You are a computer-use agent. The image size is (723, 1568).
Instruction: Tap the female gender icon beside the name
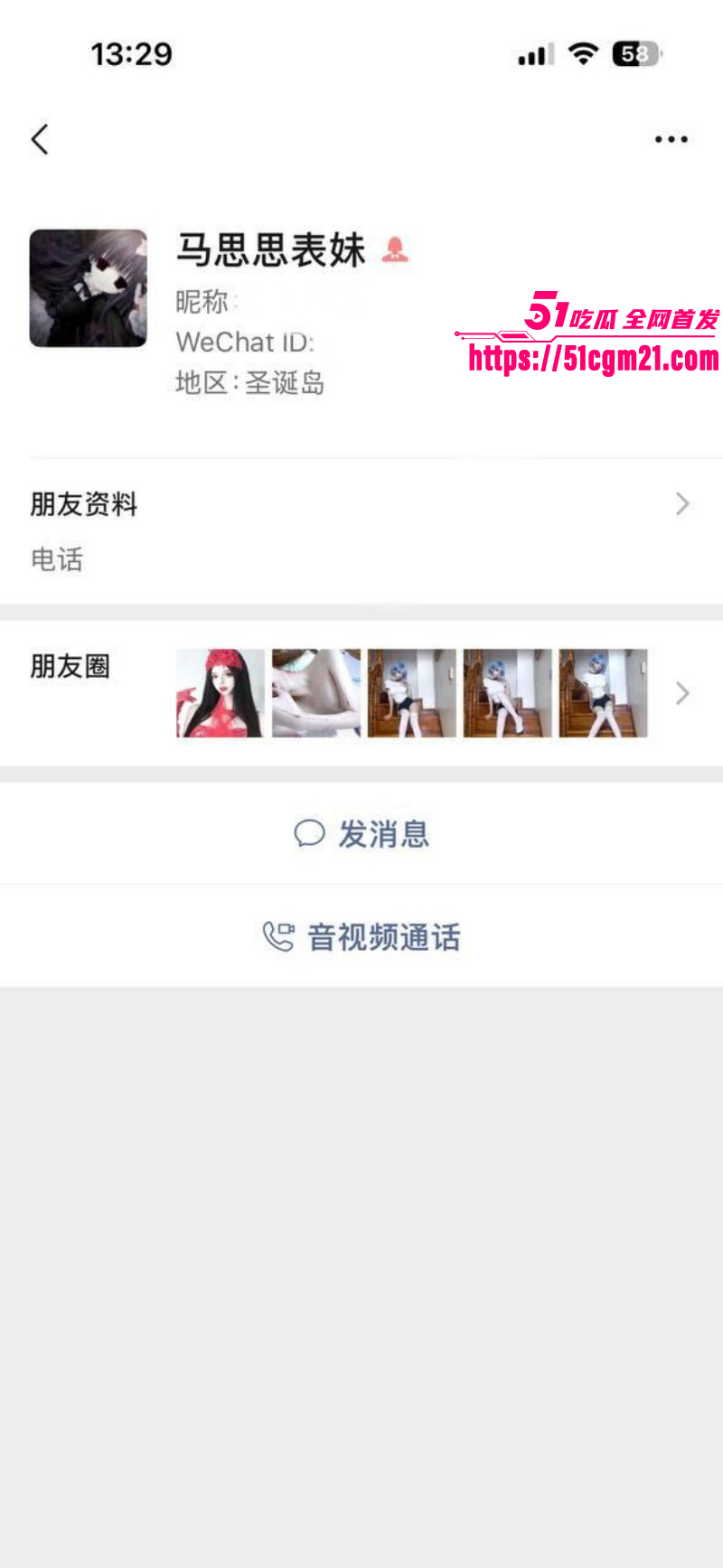[396, 251]
